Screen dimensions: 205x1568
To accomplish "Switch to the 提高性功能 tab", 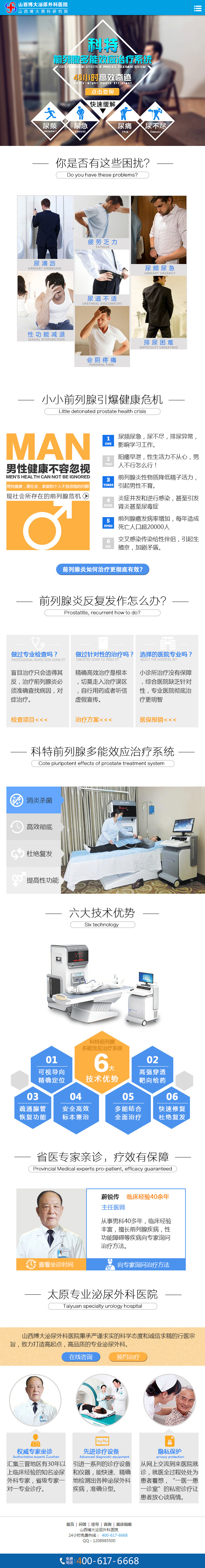I will [34, 880].
